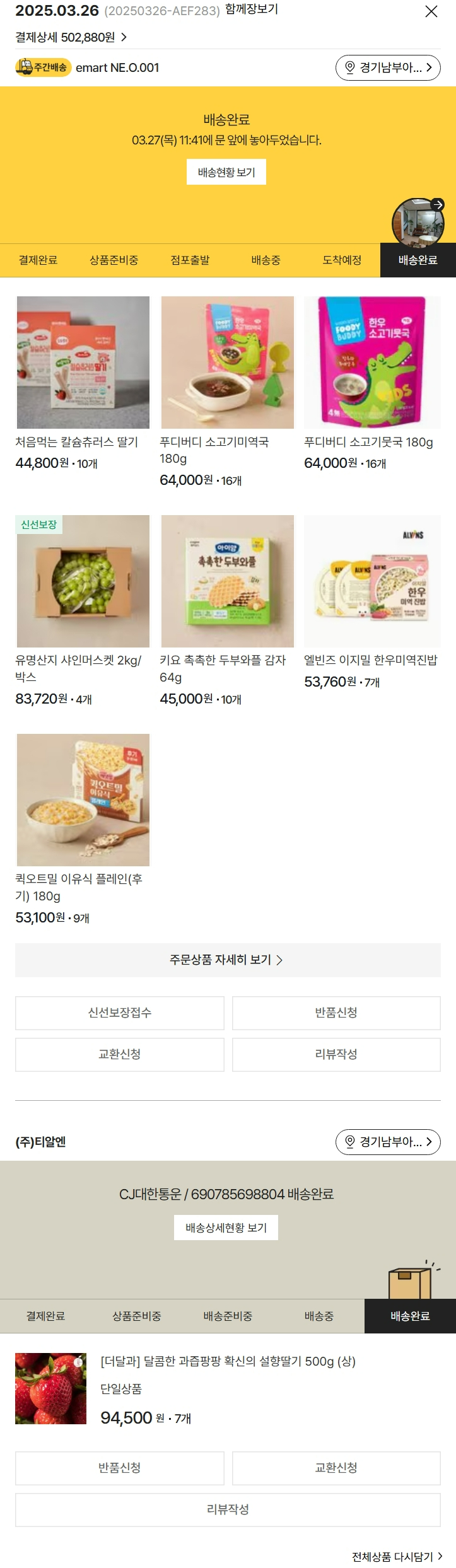This screenshot has width=456, height=1568.
Task: Tap 배송현황 보기 button
Action: click(226, 172)
